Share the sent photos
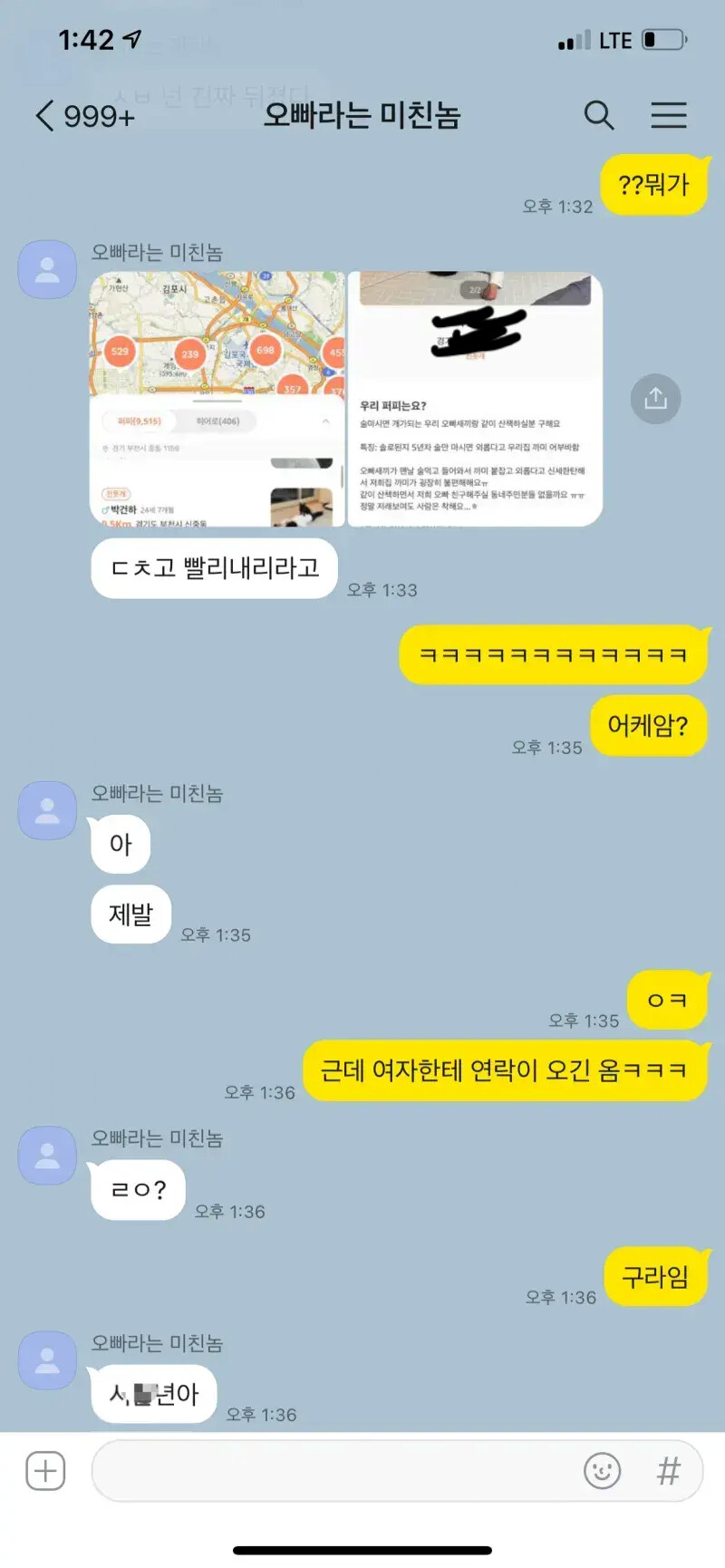 point(655,399)
